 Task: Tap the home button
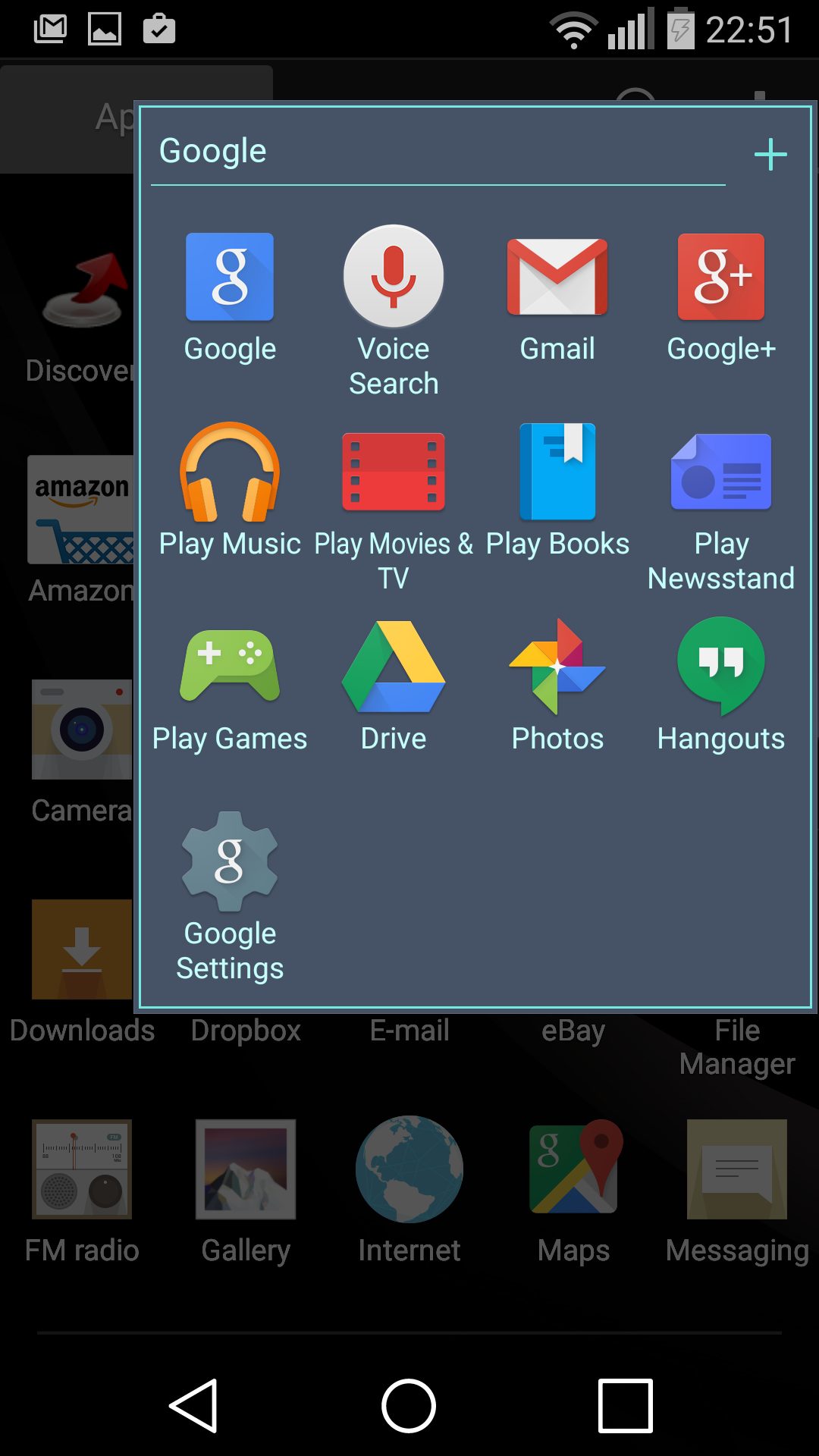409,1406
